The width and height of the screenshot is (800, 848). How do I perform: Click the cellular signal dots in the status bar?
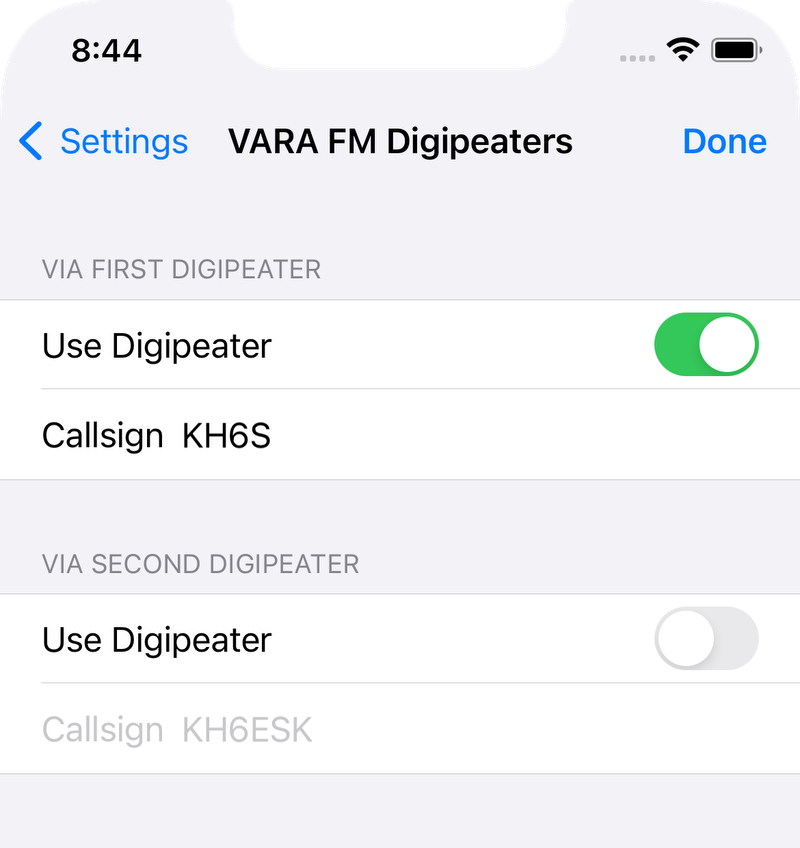pos(636,57)
